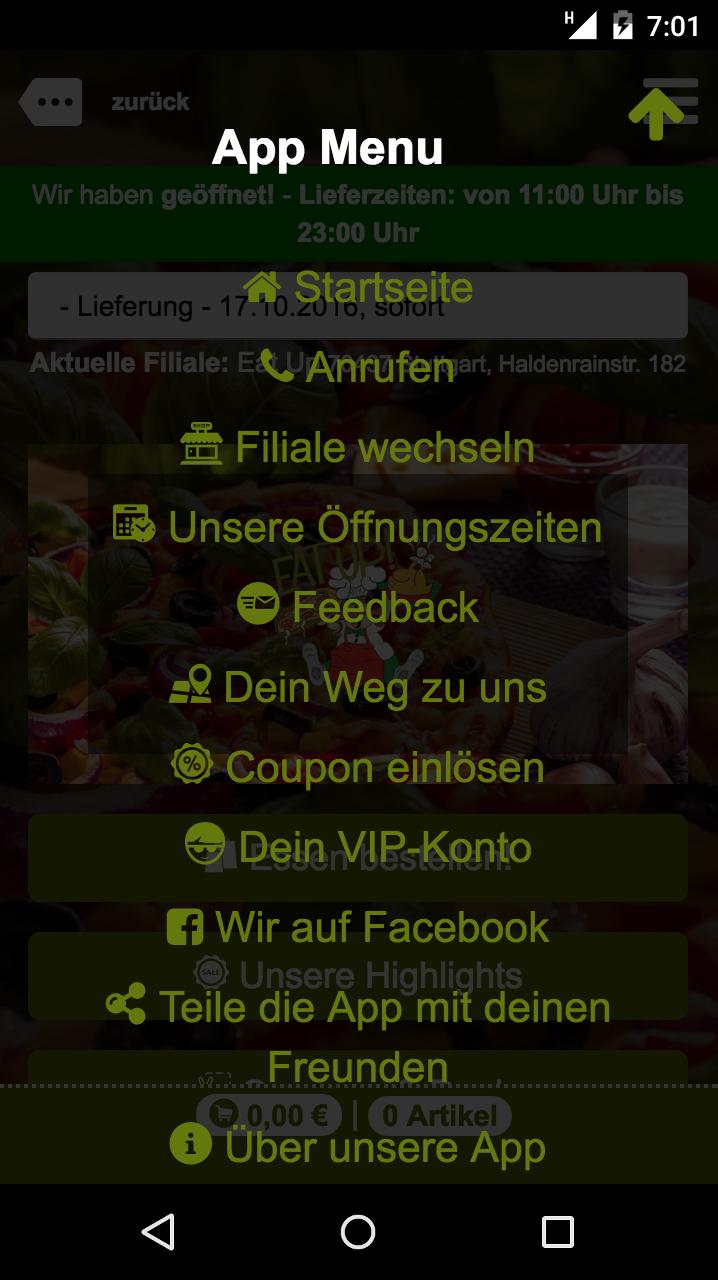Select Coupon einlösen
This screenshot has width=718, height=1280.
pyautogui.click(x=358, y=767)
